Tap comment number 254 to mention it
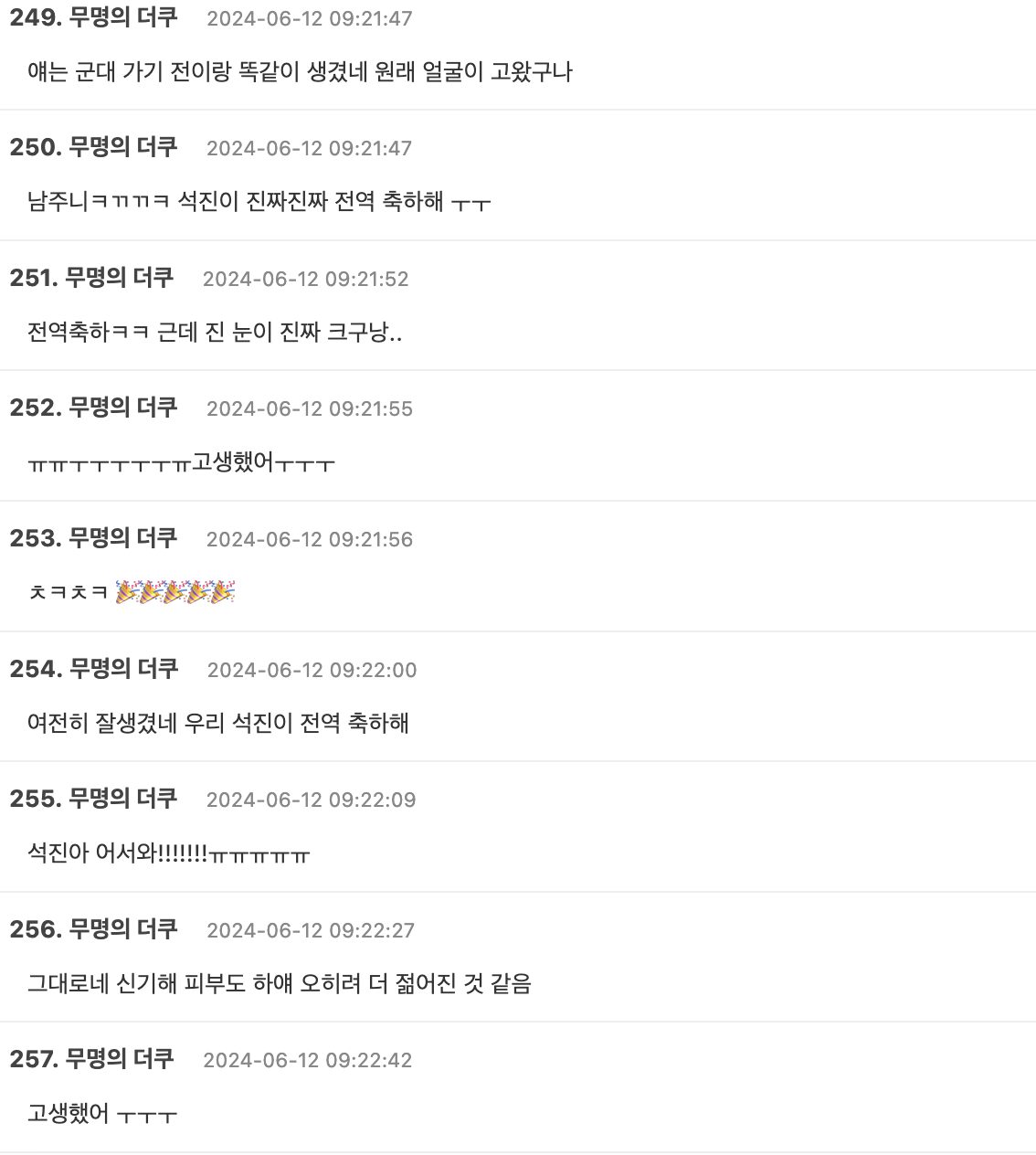The height and width of the screenshot is (1155, 1036). tap(34, 669)
